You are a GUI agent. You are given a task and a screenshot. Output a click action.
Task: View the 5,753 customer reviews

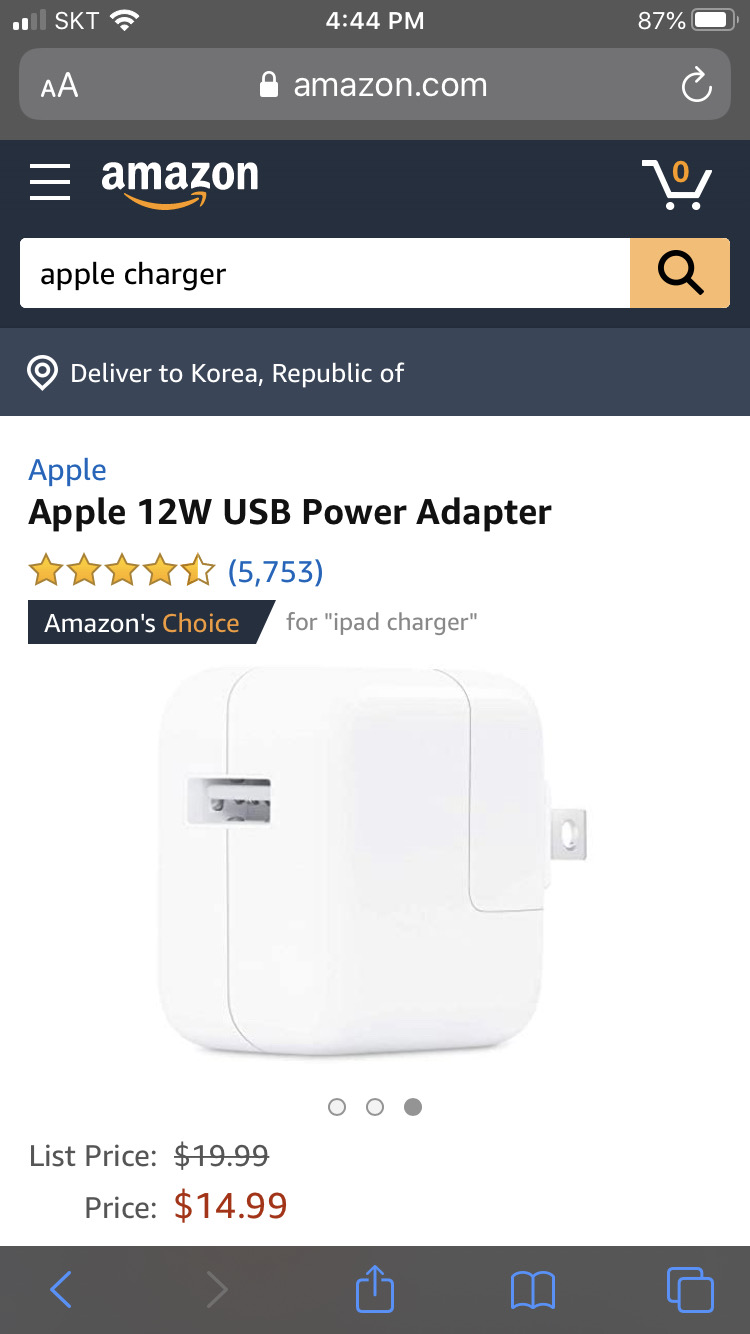pyautogui.click(x=275, y=572)
